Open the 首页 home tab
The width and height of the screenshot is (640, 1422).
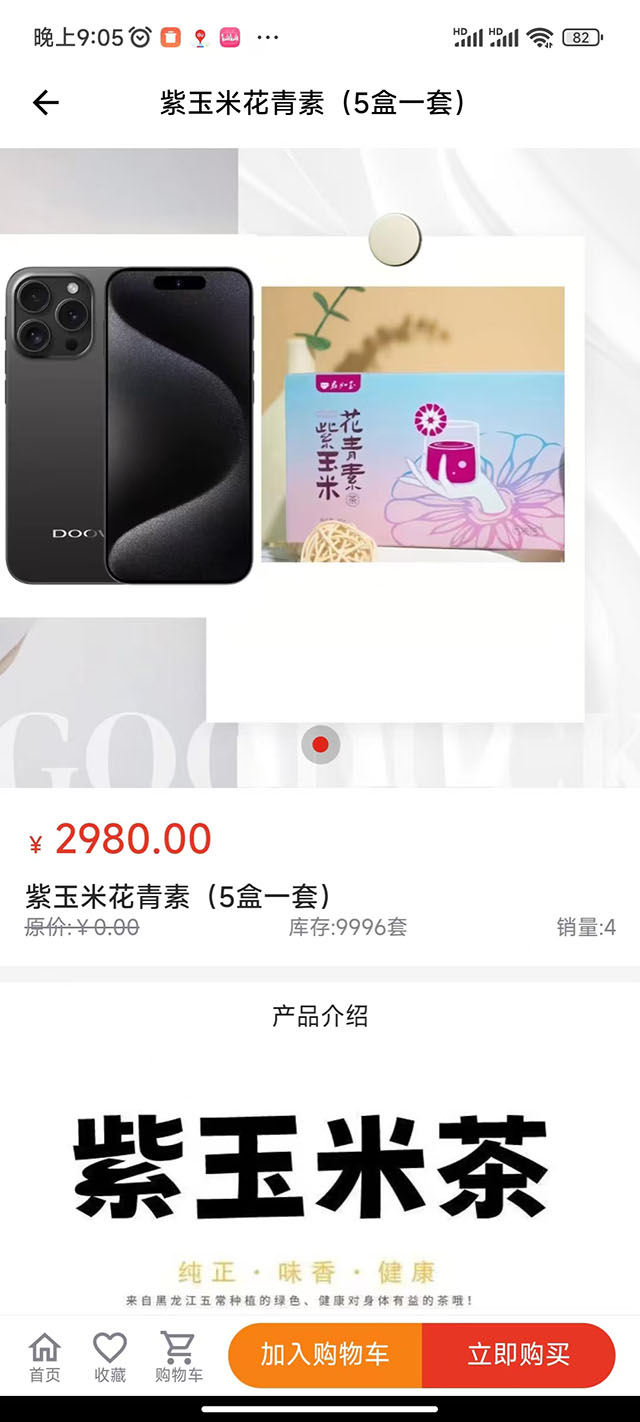(x=45, y=1357)
